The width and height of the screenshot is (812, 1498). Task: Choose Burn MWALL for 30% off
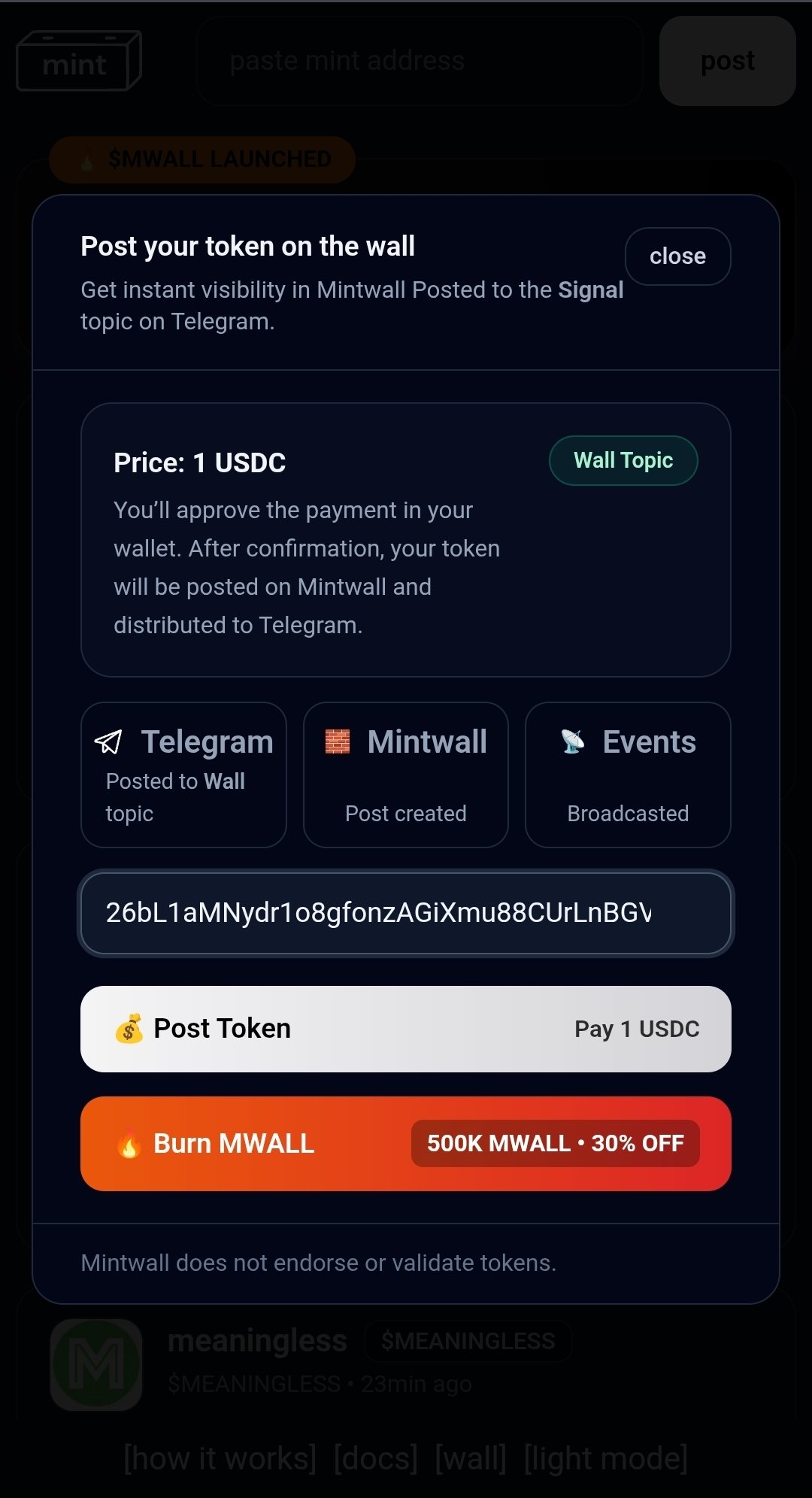405,1144
